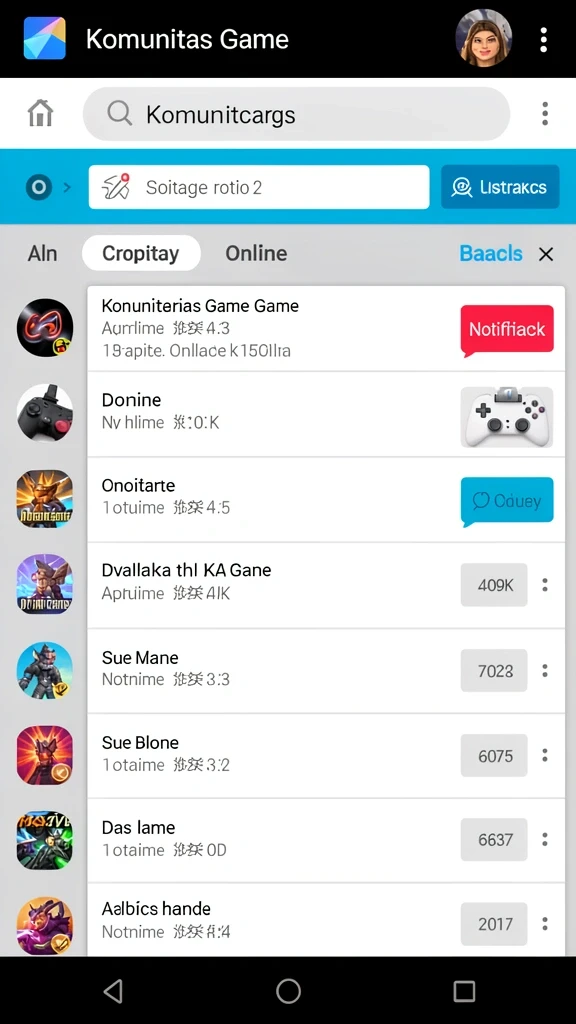Tap the Komunitcargs search box
Viewport: 576px width, 1024px height.
(296, 114)
